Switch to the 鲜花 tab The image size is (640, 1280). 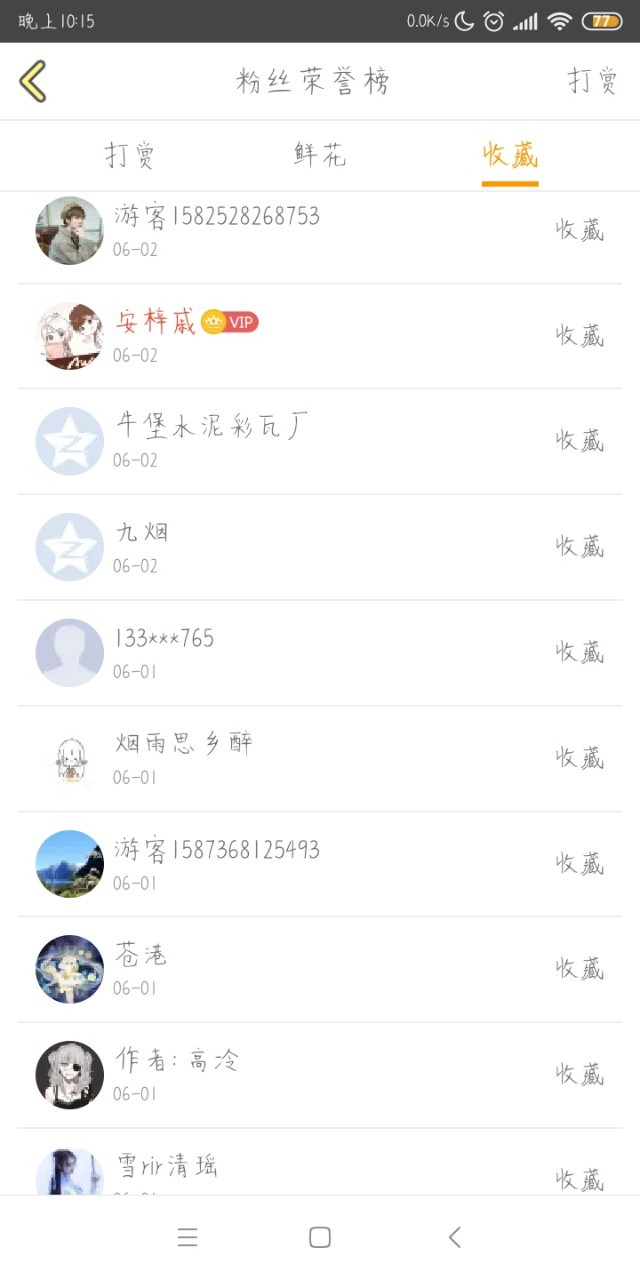320,155
